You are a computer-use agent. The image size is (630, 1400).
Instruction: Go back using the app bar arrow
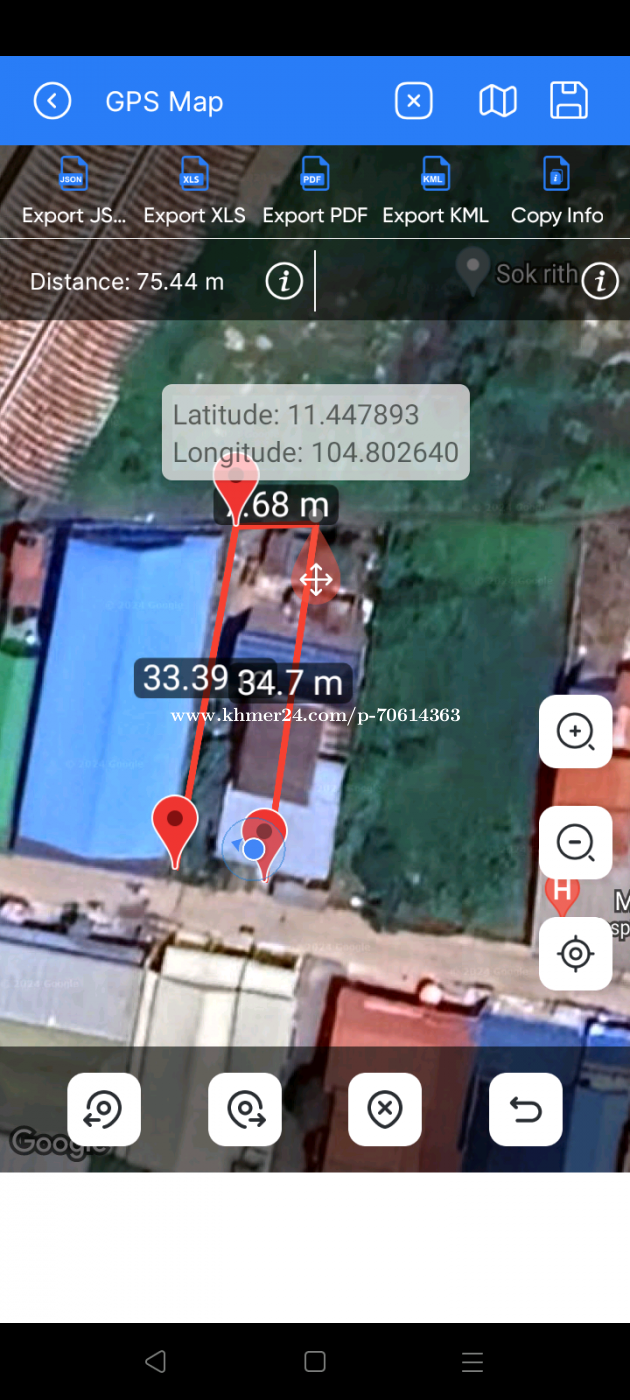point(52,101)
